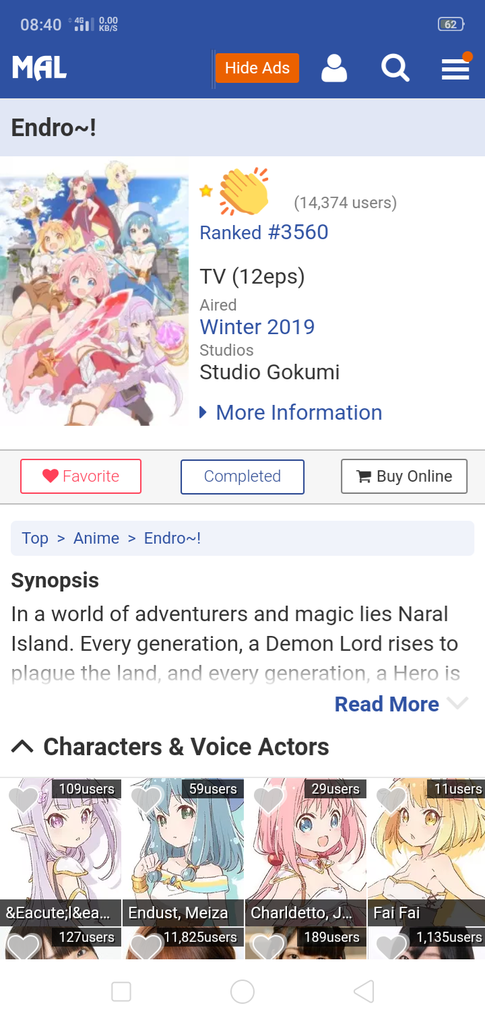Open the Winter 2019 season link
Screen dimensions: 485x1024
[257, 327]
